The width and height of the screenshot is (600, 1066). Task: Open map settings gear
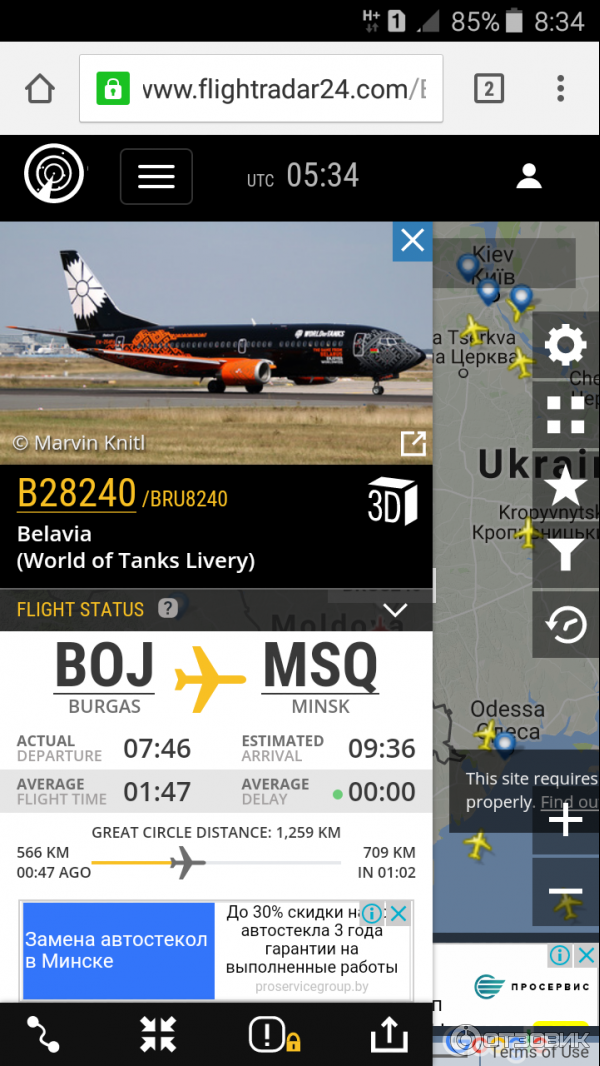coord(565,346)
